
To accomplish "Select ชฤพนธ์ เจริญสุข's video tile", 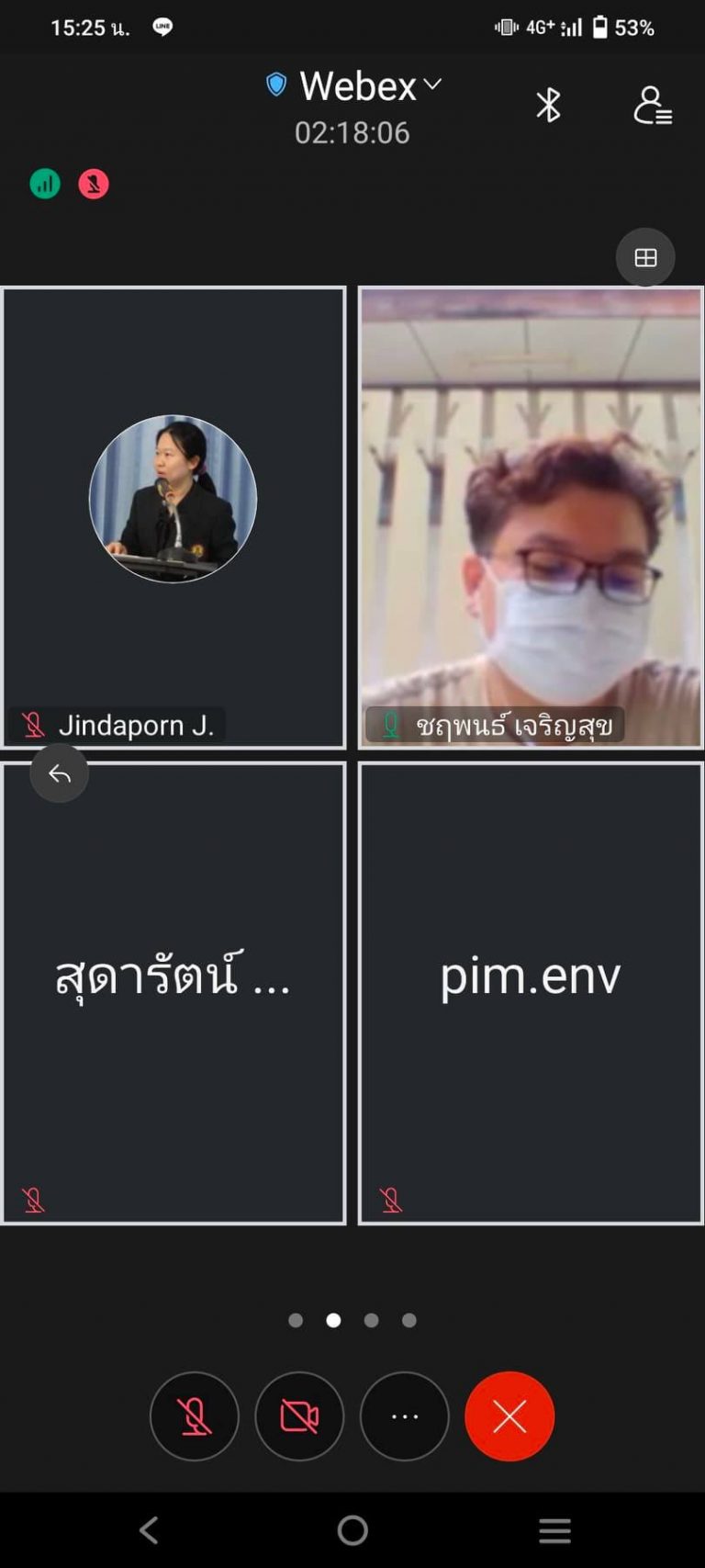I will point(531,518).
